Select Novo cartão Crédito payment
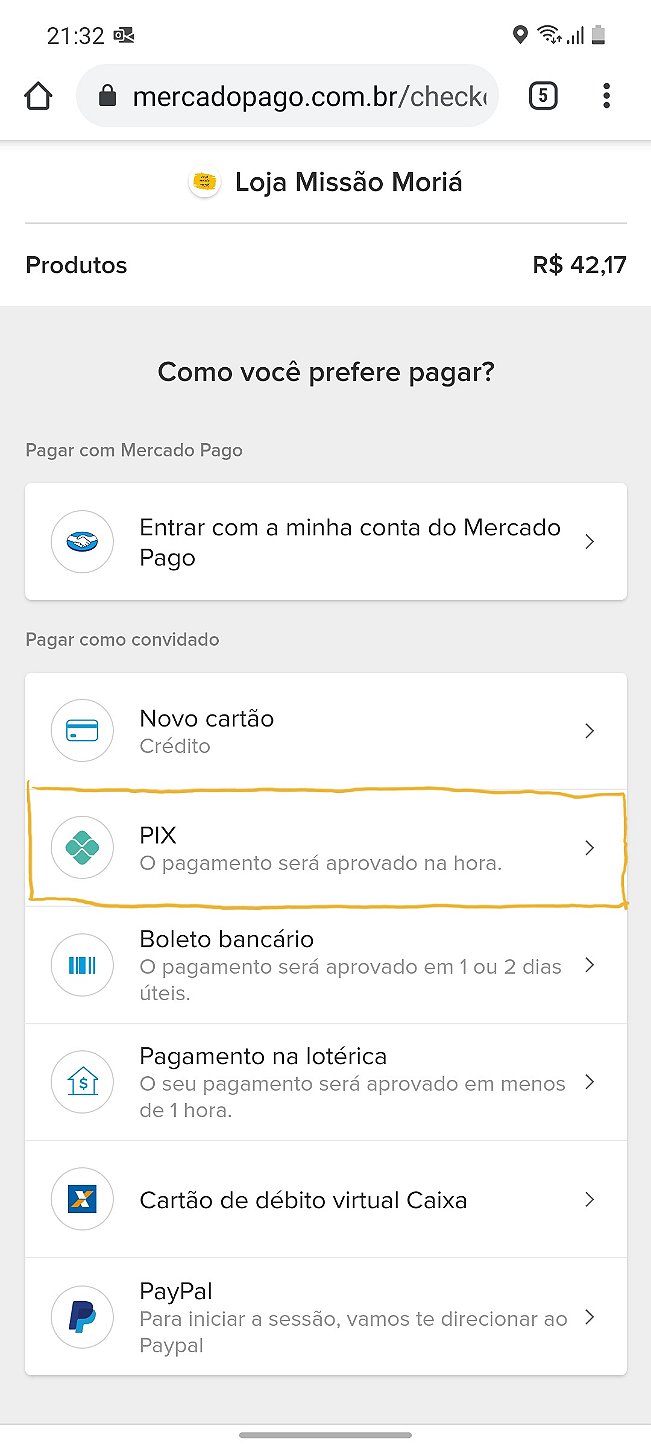 click(x=326, y=731)
